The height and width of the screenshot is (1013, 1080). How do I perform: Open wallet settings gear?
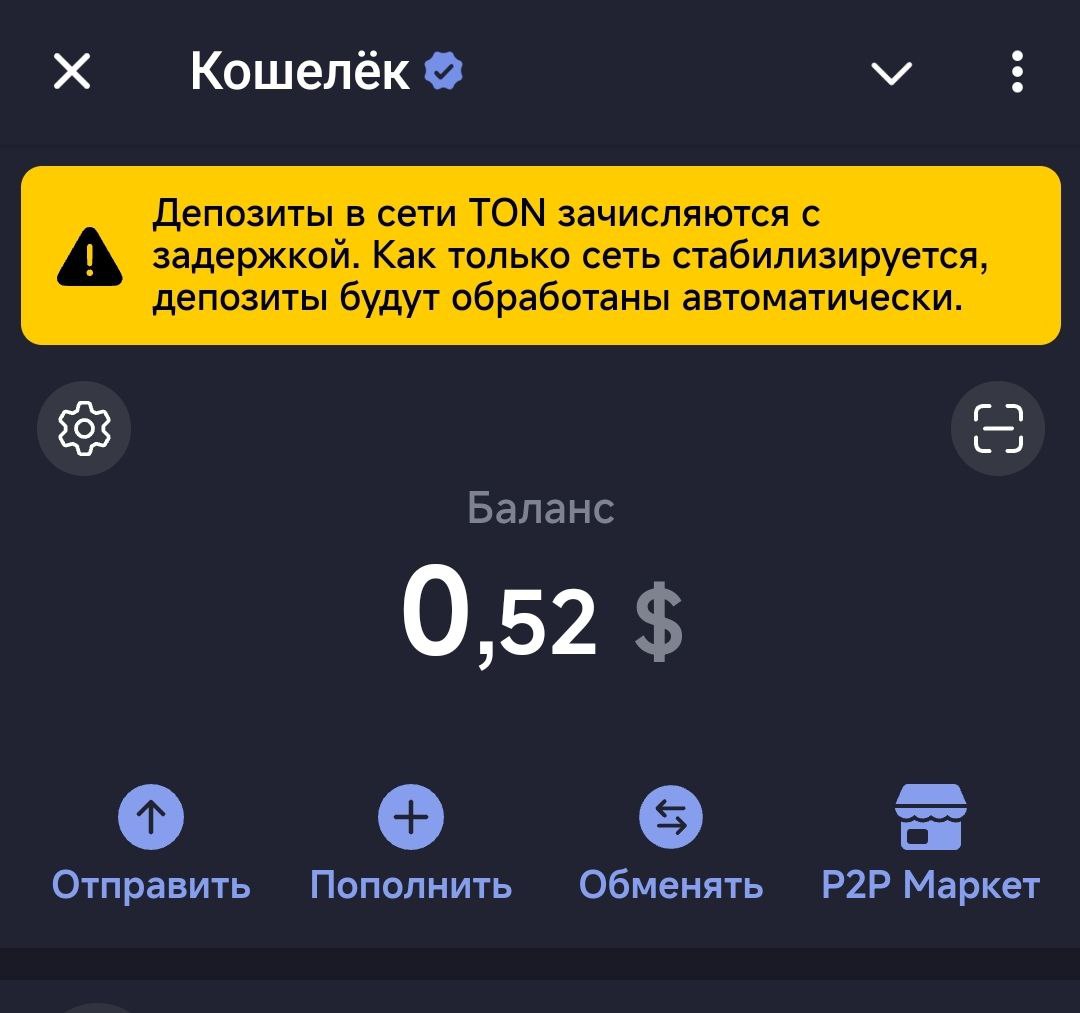tap(84, 429)
